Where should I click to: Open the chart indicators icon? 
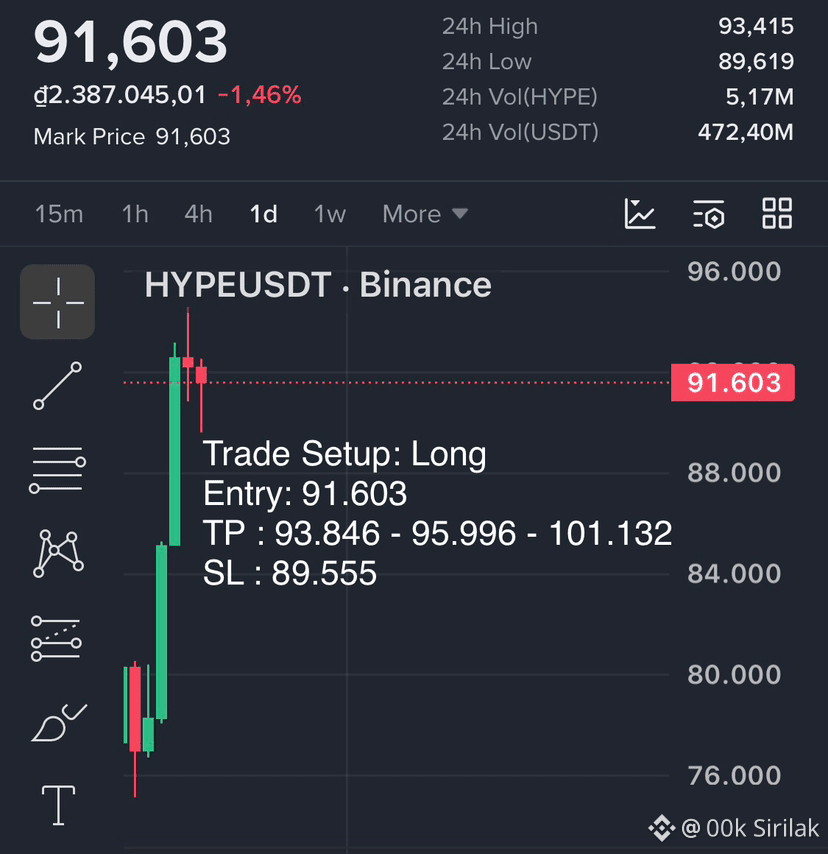(640, 214)
